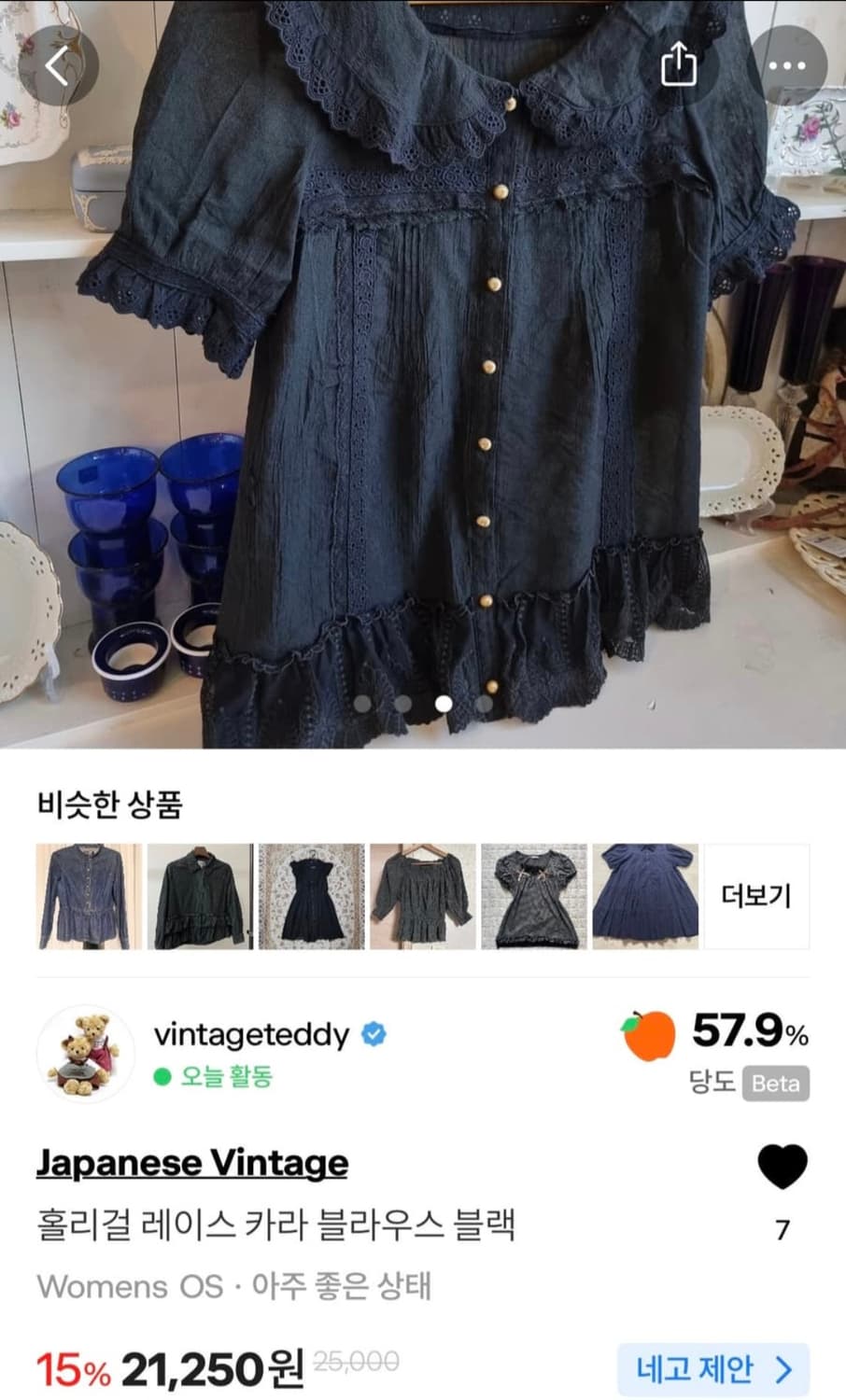The image size is (846, 1400).
Task: Open the vintageteddy seller profile picture
Action: pos(85,1050)
